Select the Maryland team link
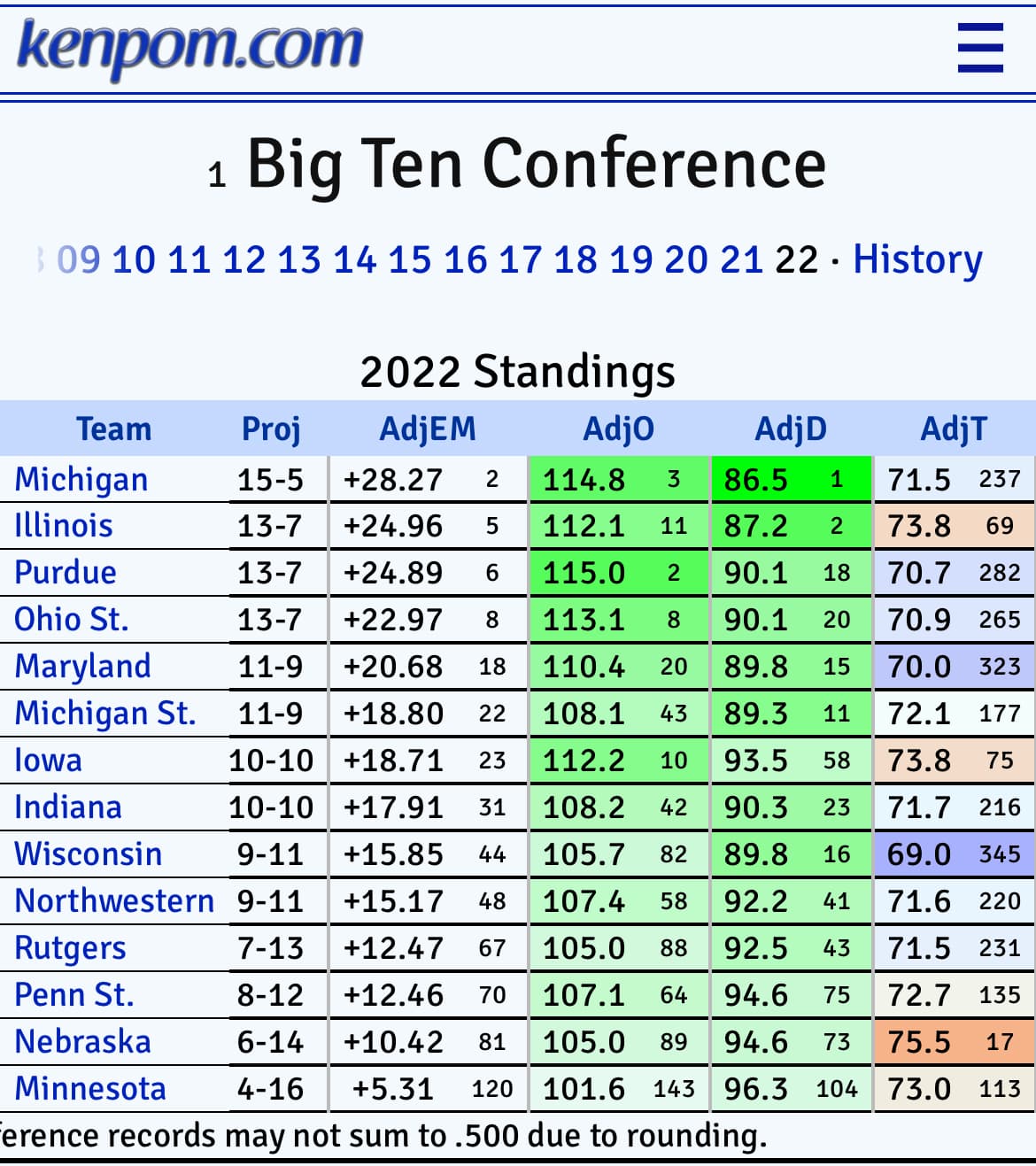The image size is (1036, 1166). coord(83,667)
